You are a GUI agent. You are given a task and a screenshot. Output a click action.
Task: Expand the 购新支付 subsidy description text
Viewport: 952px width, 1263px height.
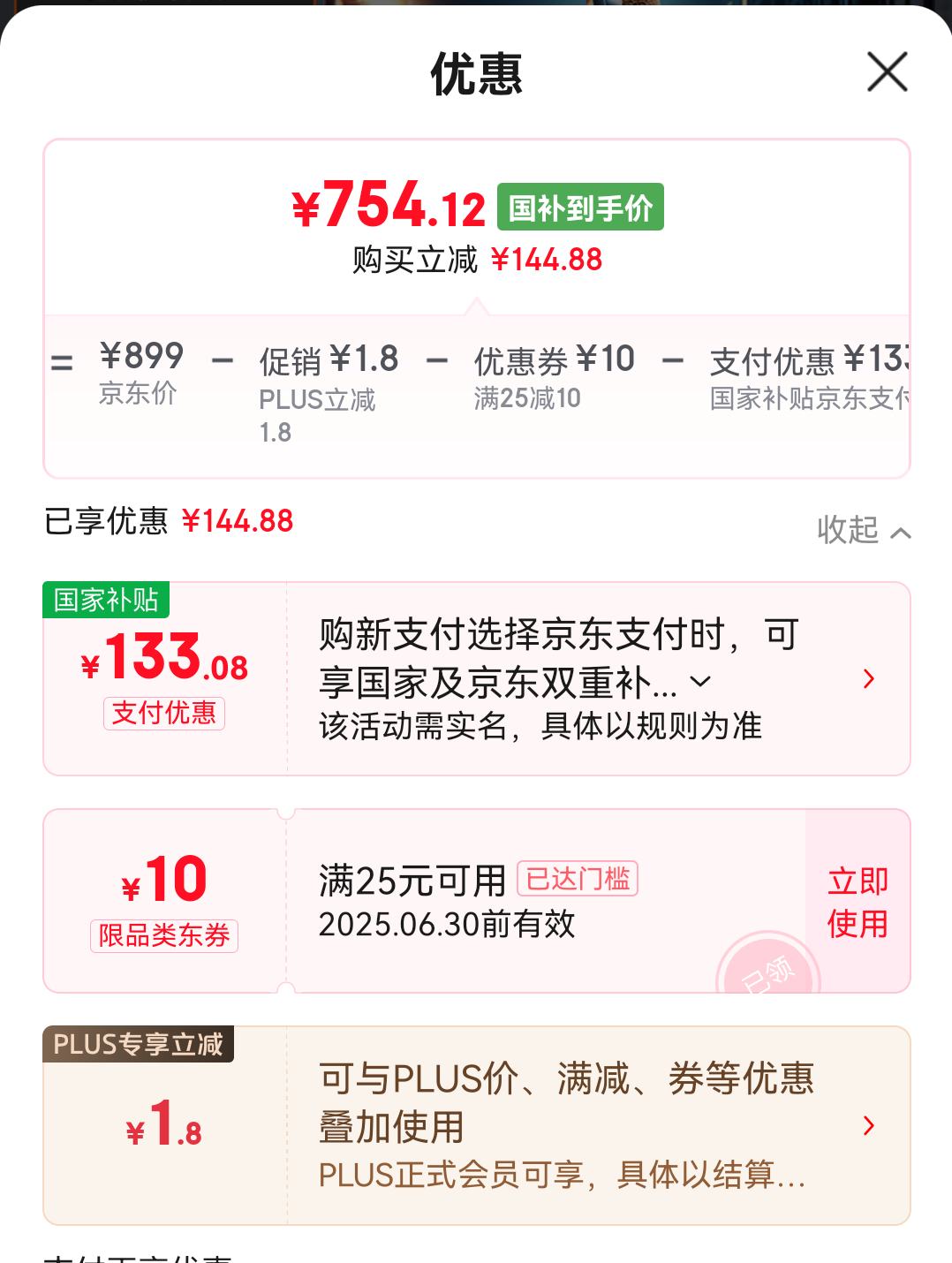699,682
